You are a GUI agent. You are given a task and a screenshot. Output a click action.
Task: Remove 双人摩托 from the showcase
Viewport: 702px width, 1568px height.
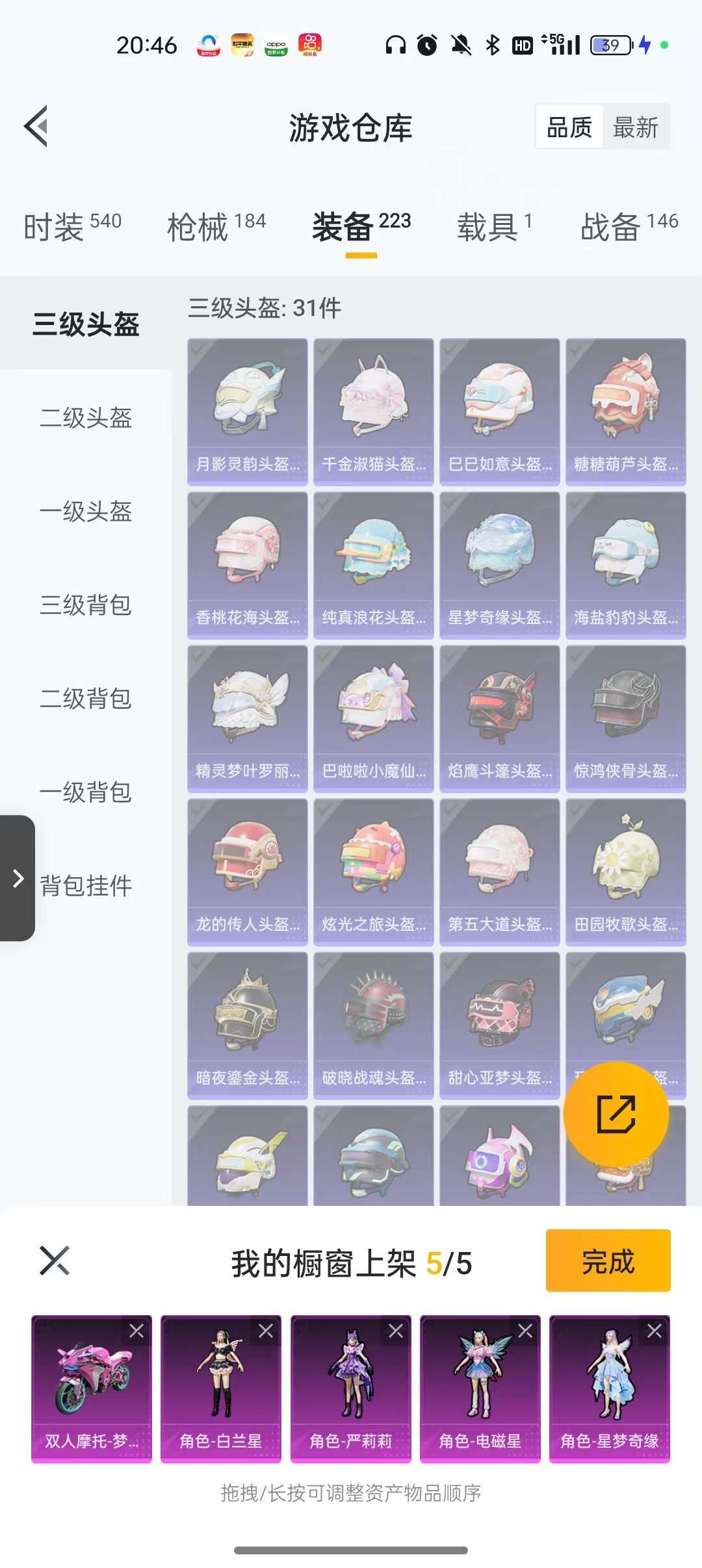(136, 1331)
